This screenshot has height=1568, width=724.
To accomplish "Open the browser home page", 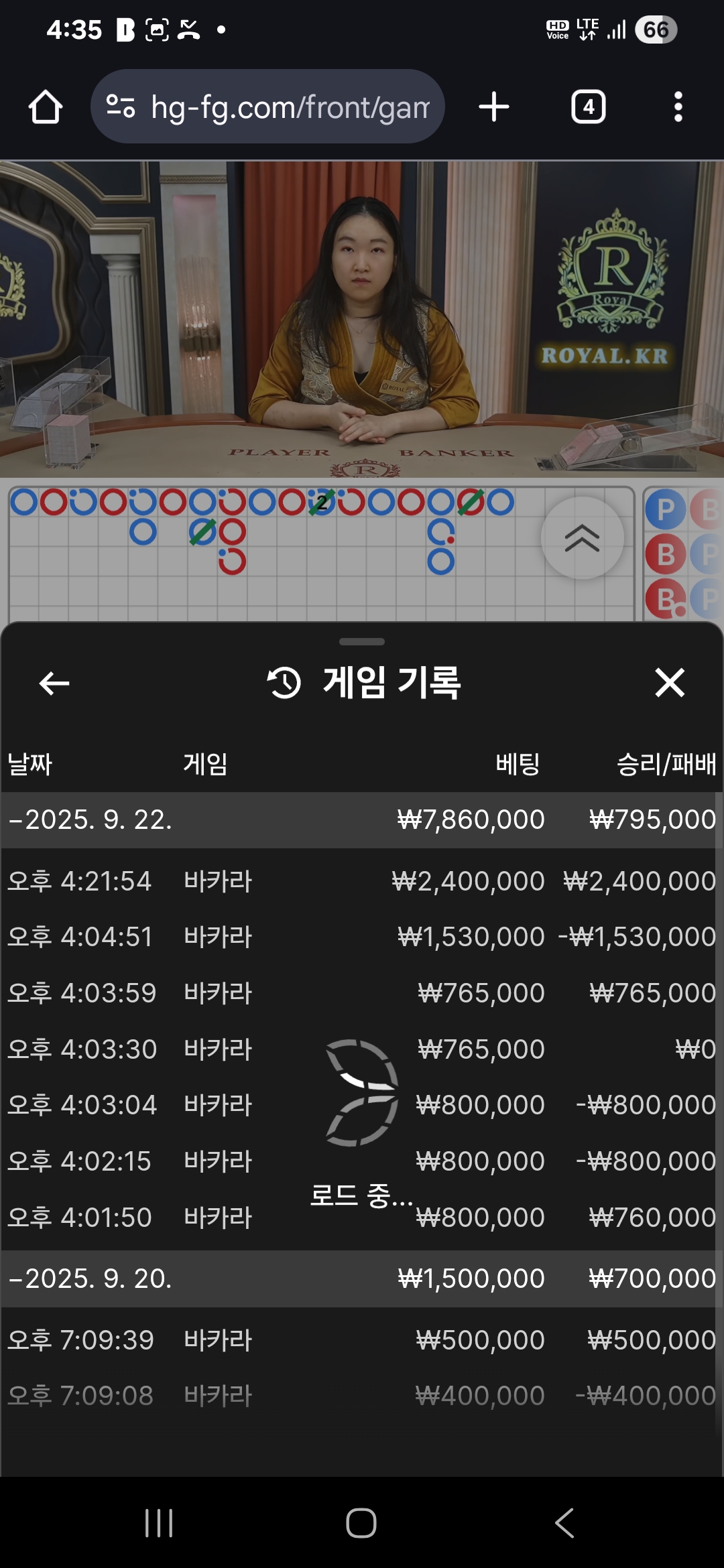I will (x=46, y=107).
